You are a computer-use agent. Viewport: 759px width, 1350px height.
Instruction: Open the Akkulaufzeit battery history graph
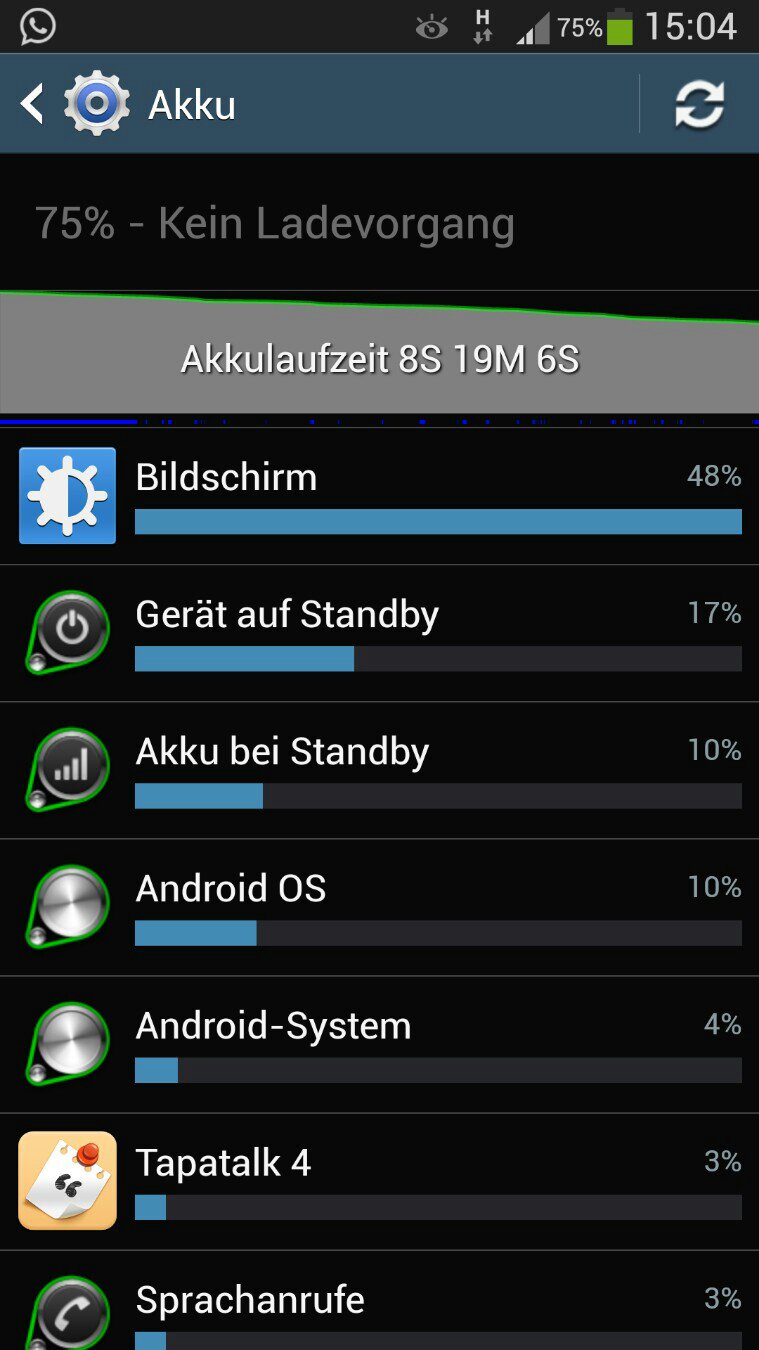click(x=379, y=352)
